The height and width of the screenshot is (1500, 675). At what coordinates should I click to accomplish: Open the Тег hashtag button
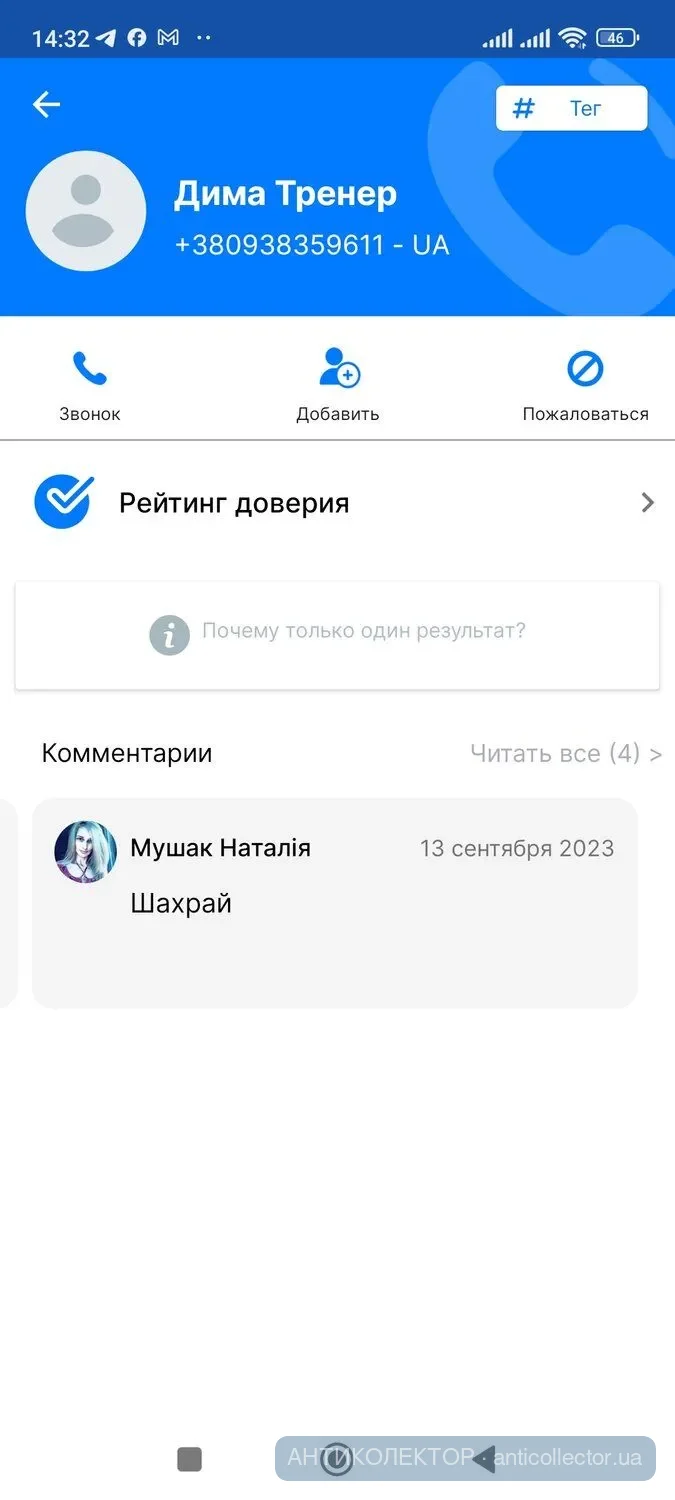pyautogui.click(x=571, y=108)
